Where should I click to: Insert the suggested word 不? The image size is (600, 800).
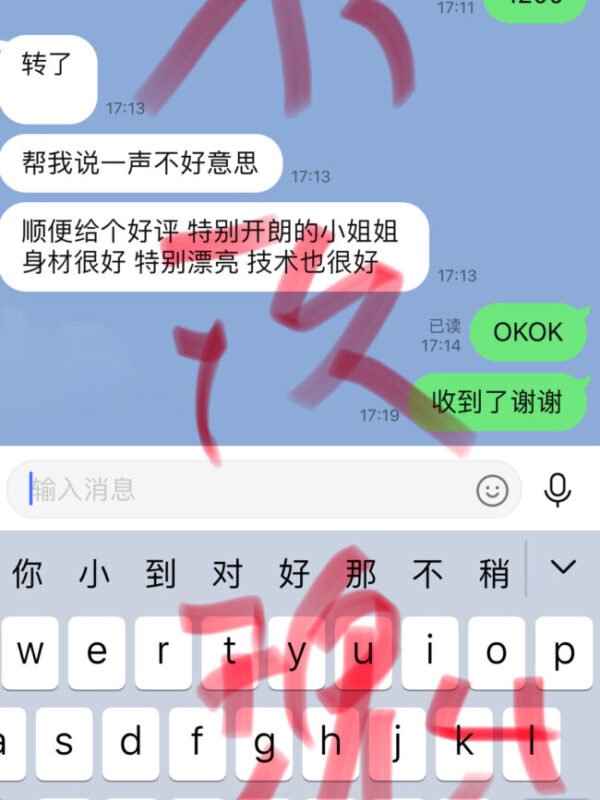click(x=428, y=574)
